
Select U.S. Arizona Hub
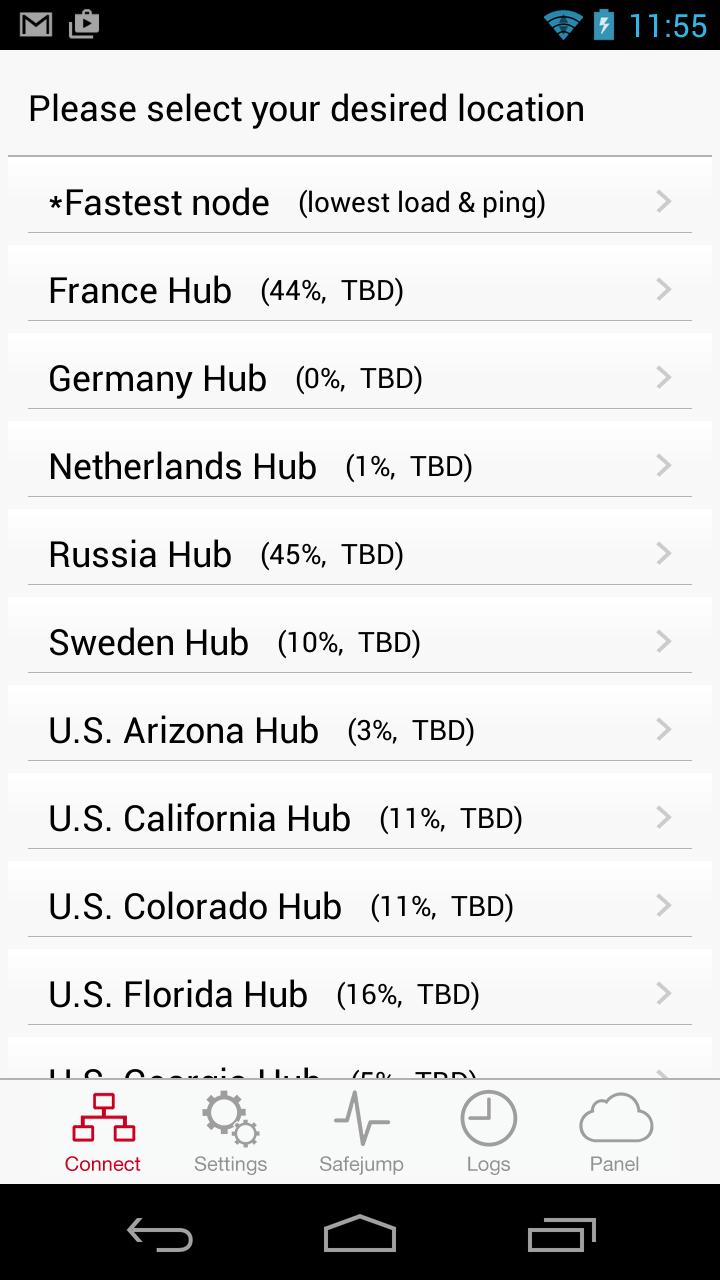(359, 731)
